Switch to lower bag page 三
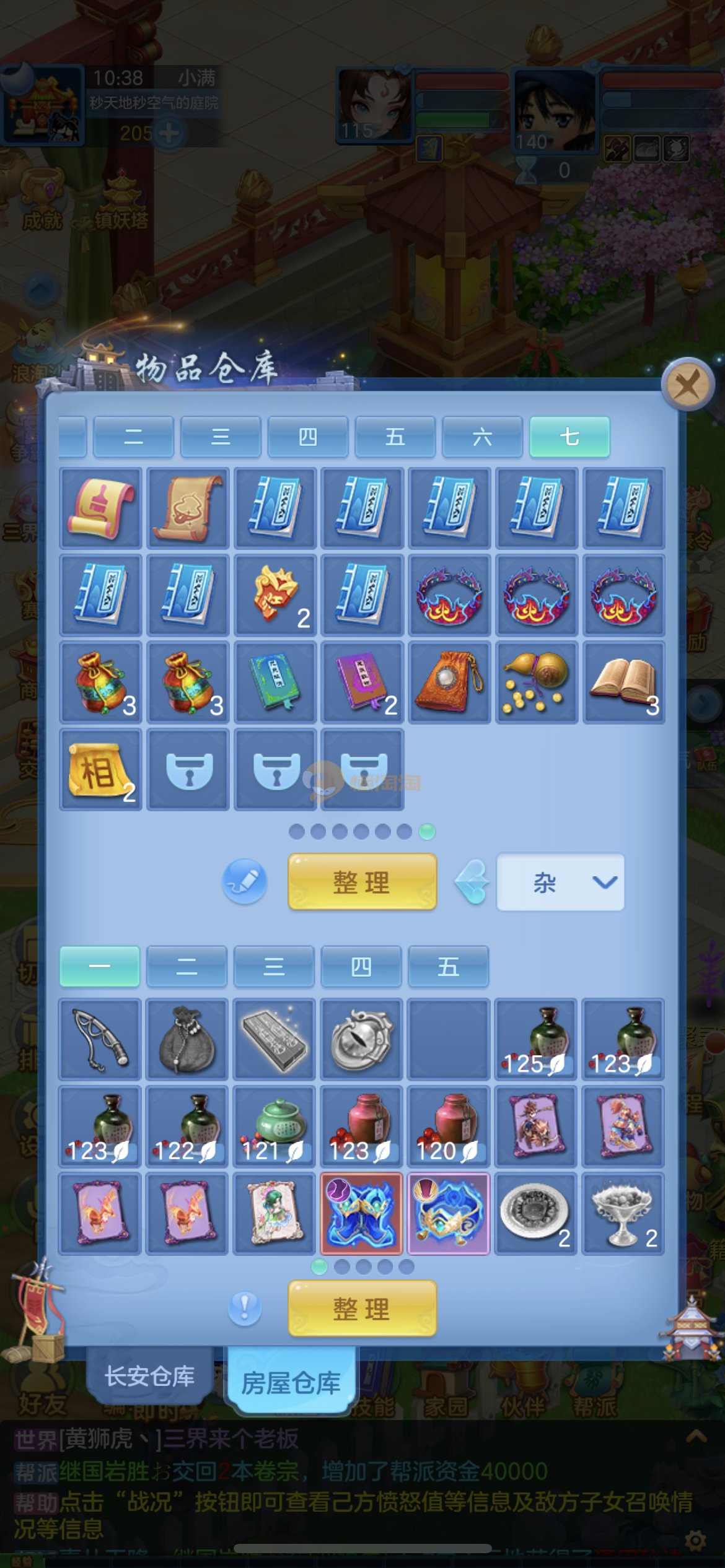725x1568 pixels. [274, 966]
